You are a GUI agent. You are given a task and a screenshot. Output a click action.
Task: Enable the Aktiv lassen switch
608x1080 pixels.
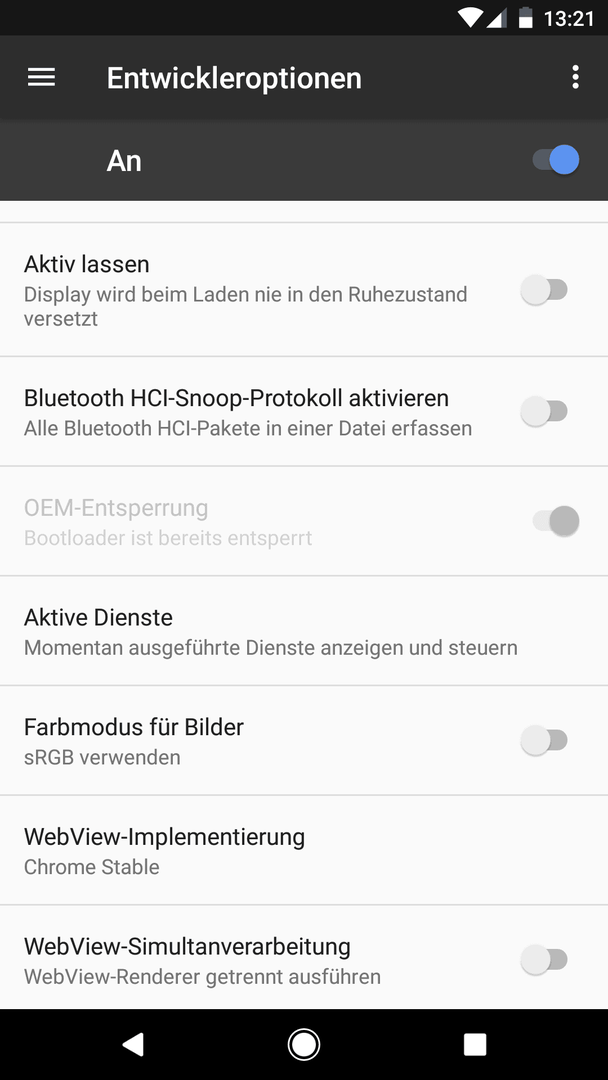[544, 290]
